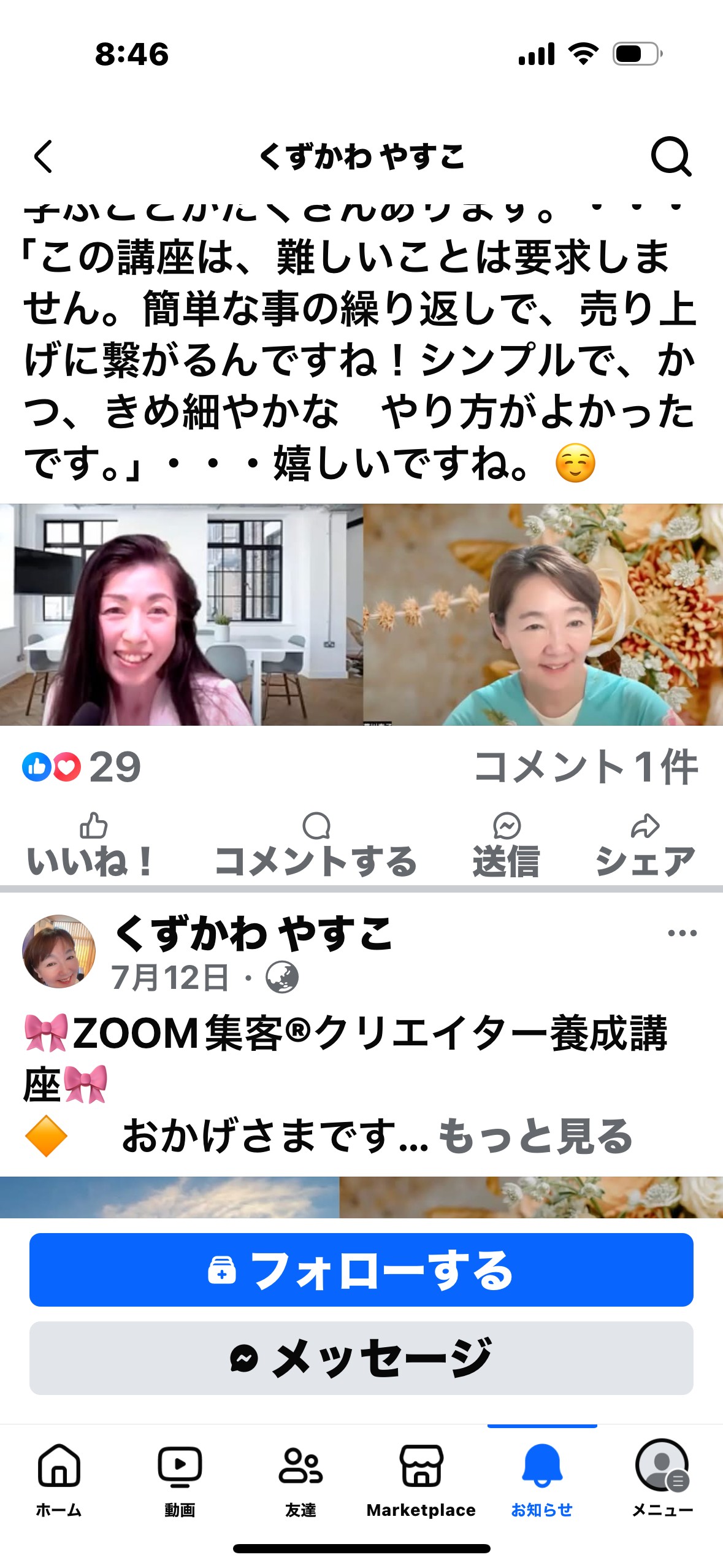The image size is (723, 1568).
Task: Switch to the 動画 tab
Action: (180, 1480)
